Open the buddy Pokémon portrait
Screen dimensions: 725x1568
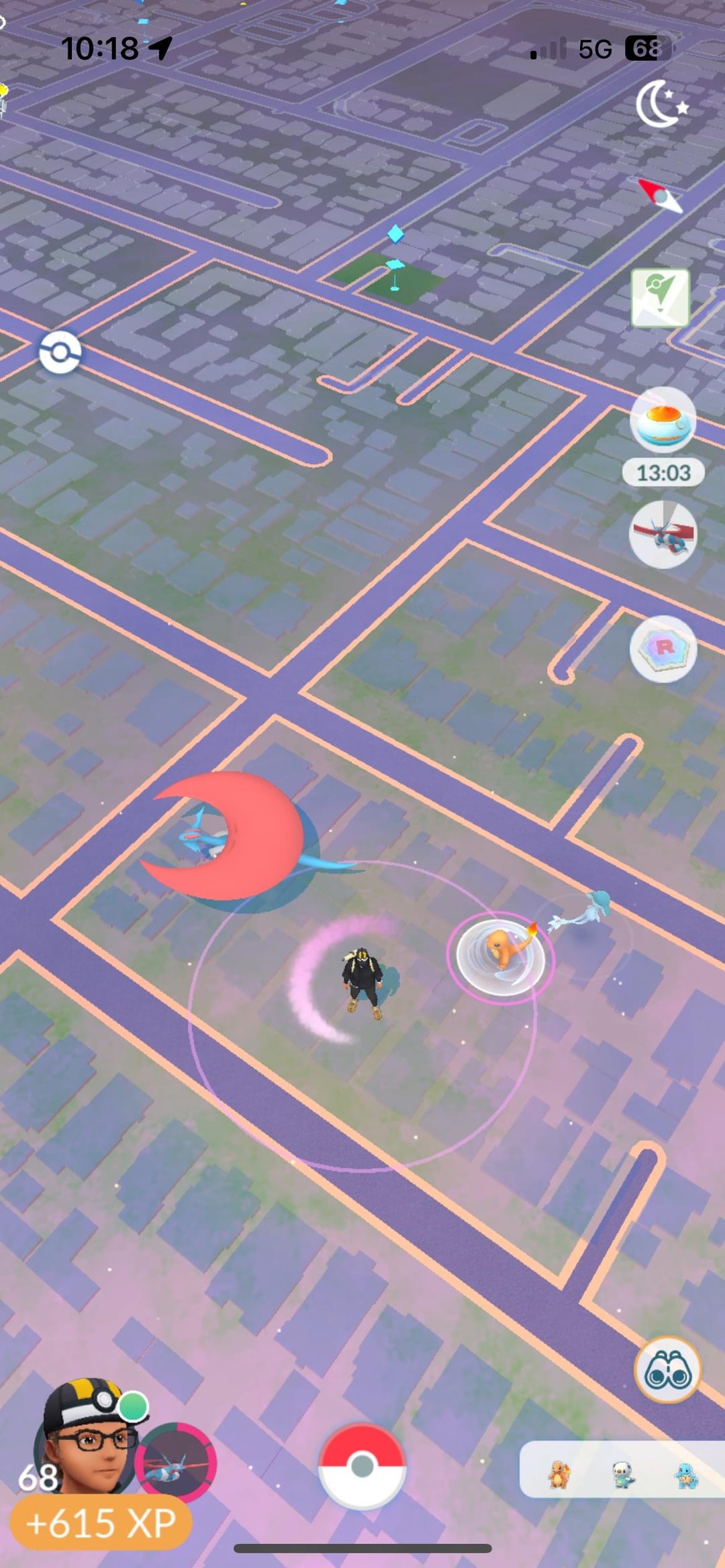pos(175,1463)
